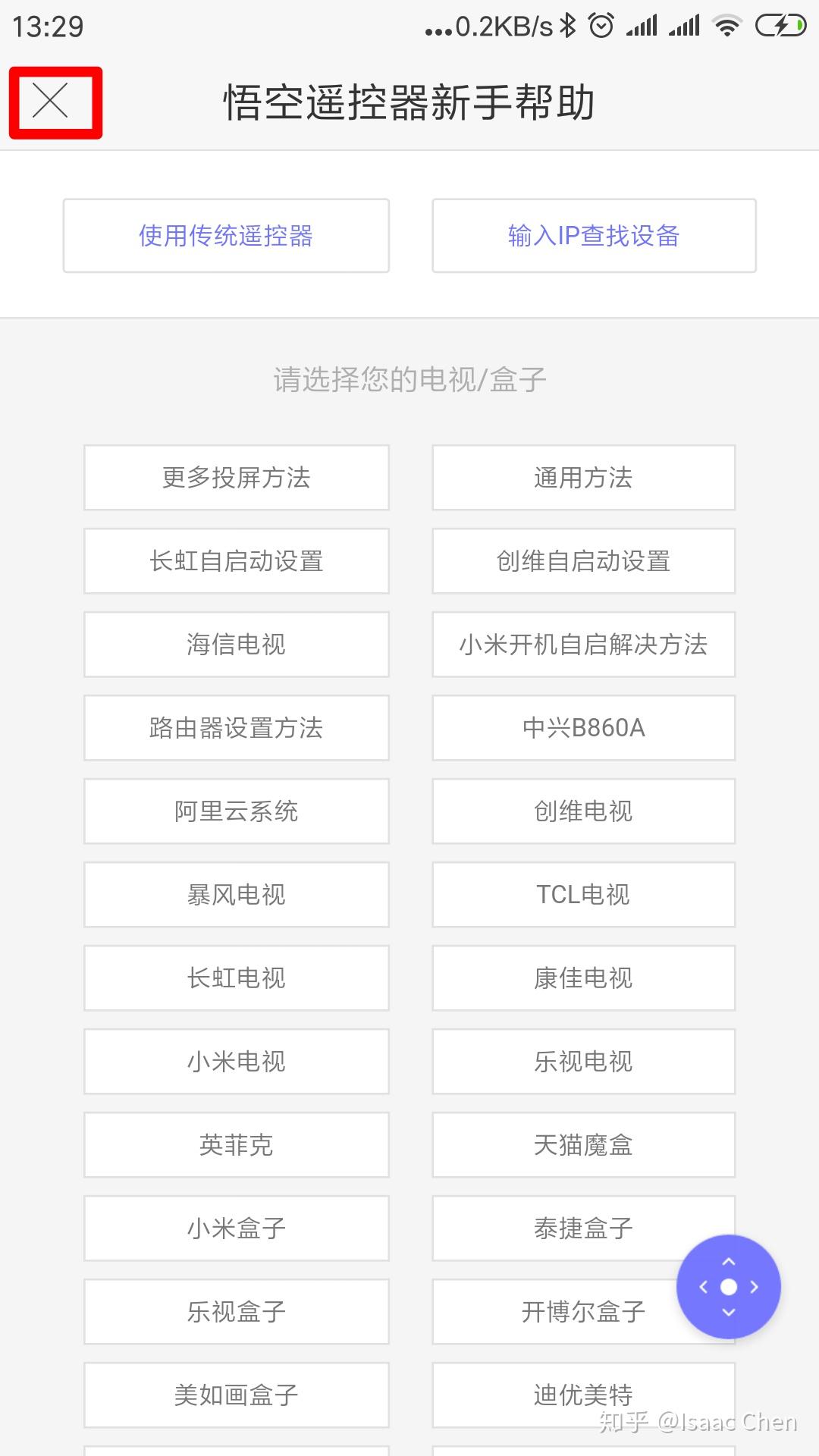Open 更多投屏方法 help
This screenshot has width=819, height=1456.
(236, 478)
